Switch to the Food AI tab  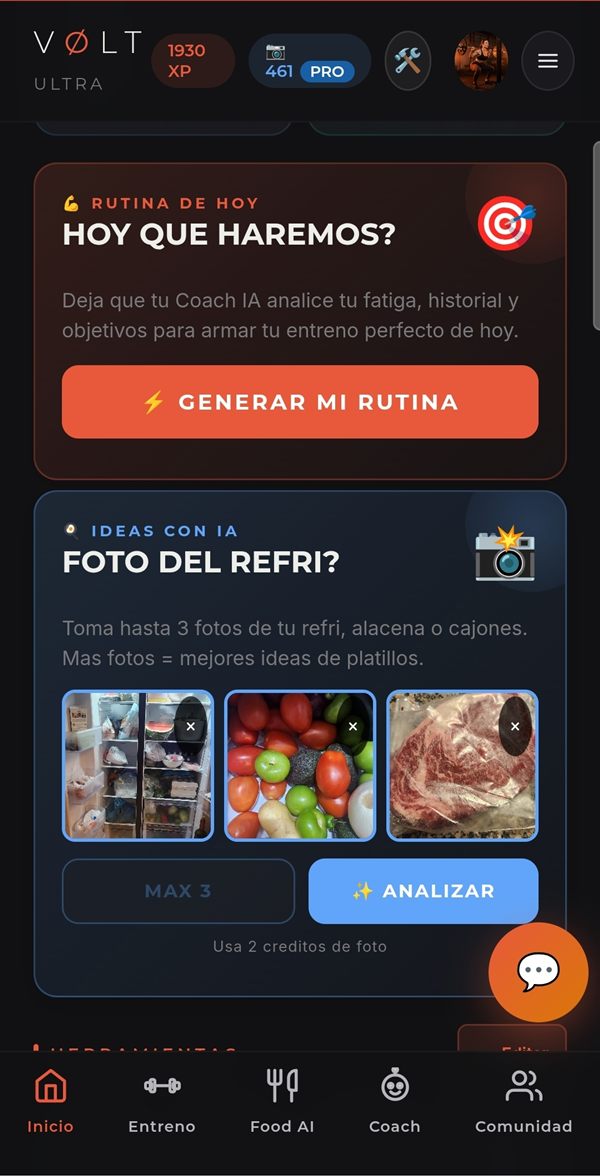(x=282, y=1100)
